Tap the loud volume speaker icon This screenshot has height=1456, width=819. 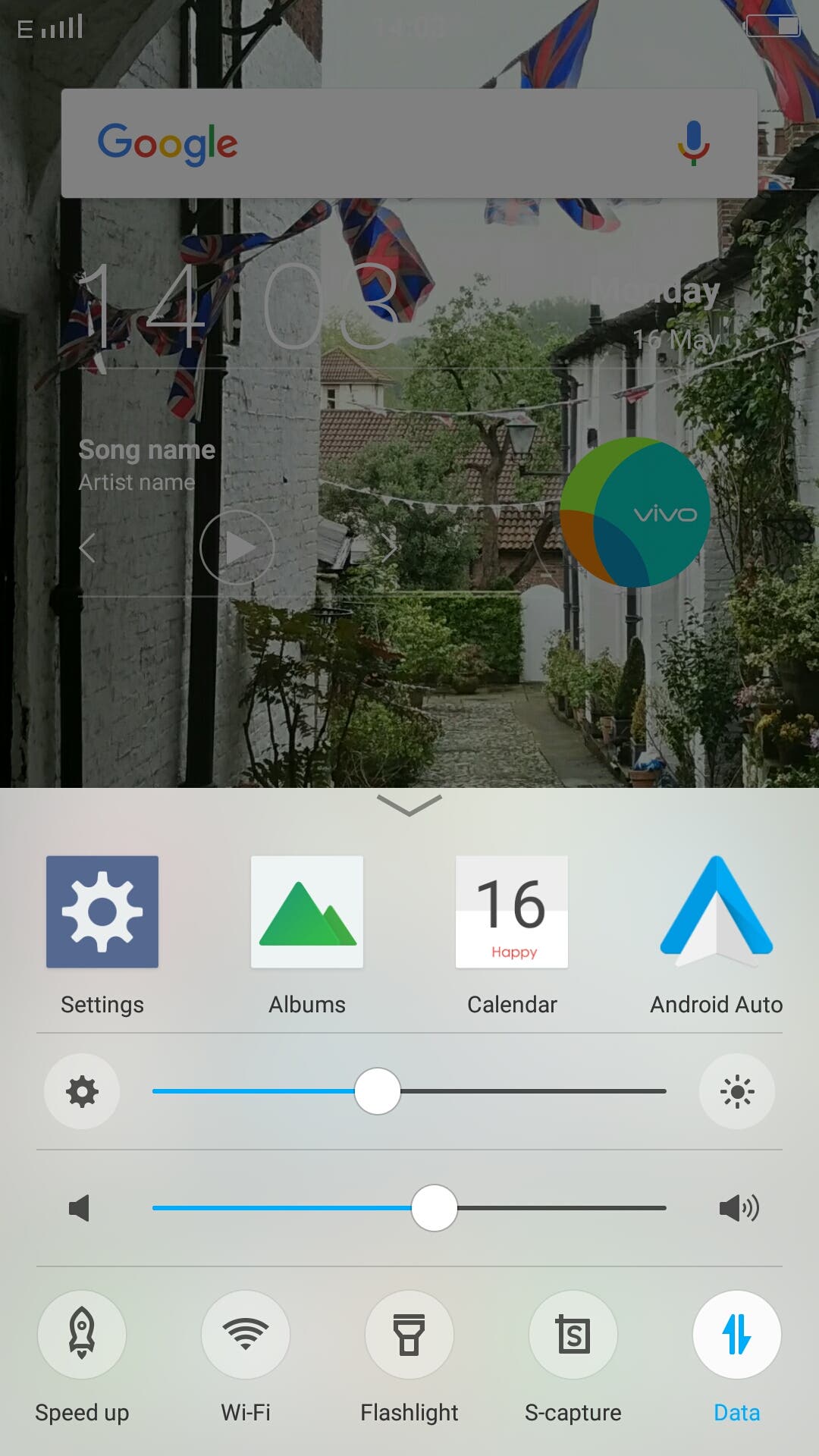[x=739, y=1208]
